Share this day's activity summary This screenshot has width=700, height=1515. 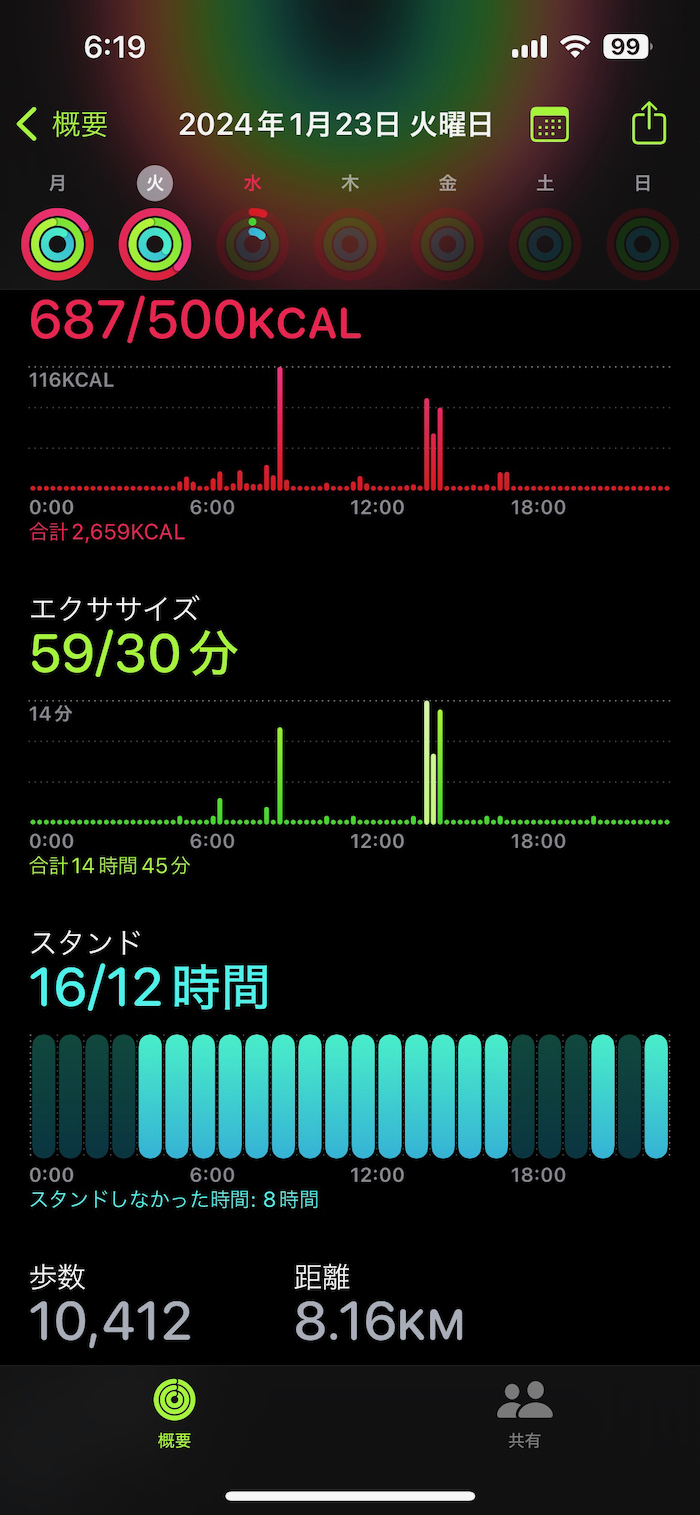649,125
